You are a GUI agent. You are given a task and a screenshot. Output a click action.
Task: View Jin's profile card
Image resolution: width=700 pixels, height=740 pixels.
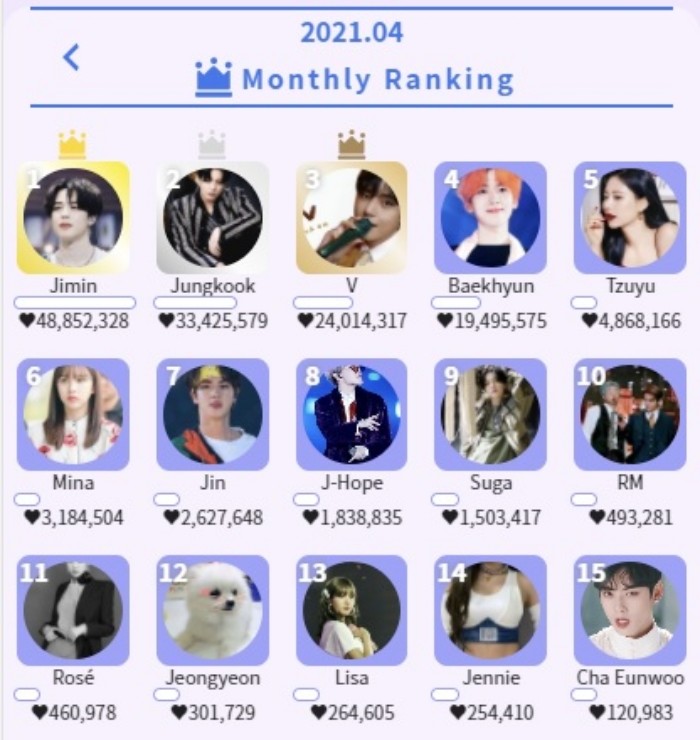pyautogui.click(x=212, y=414)
